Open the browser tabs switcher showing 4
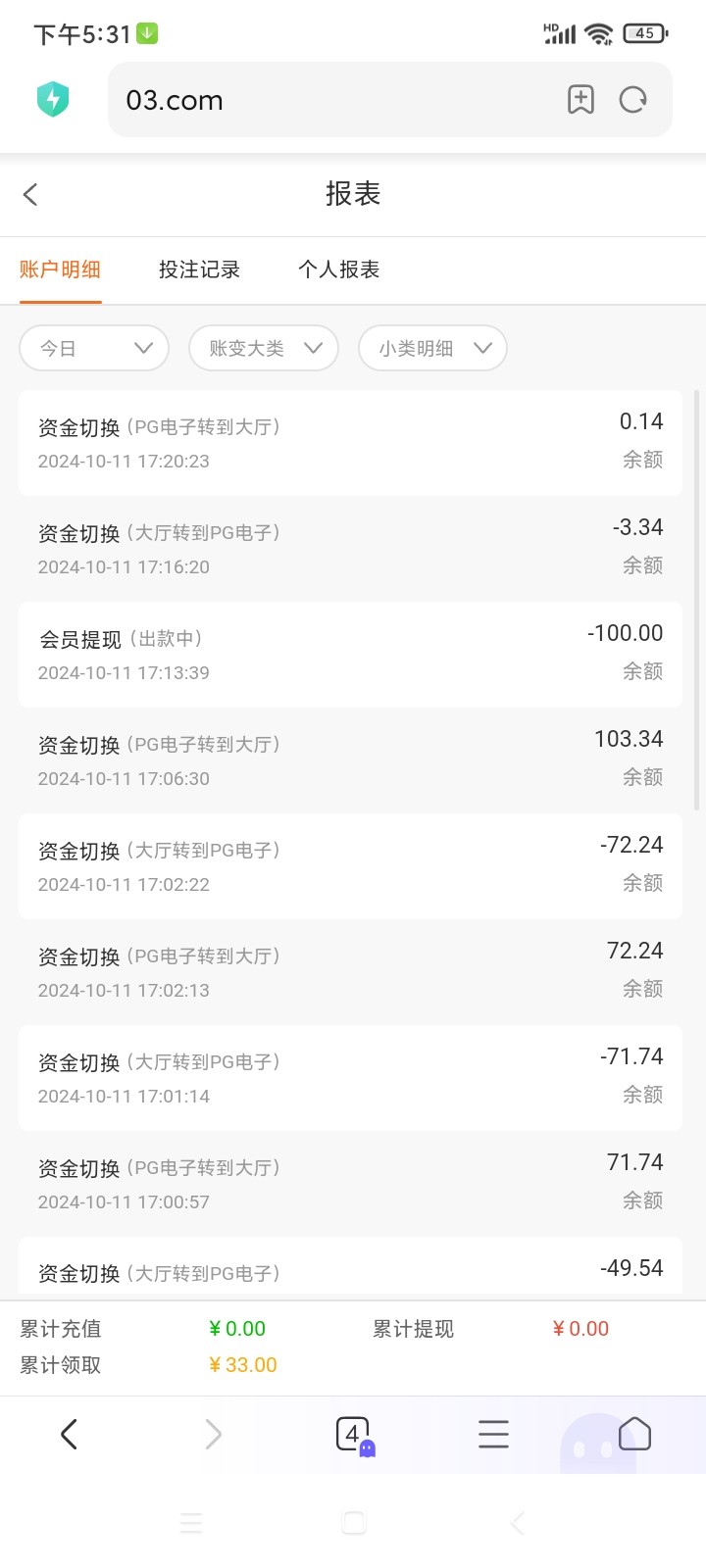Viewport: 706px width, 1568px height. pos(353,1435)
